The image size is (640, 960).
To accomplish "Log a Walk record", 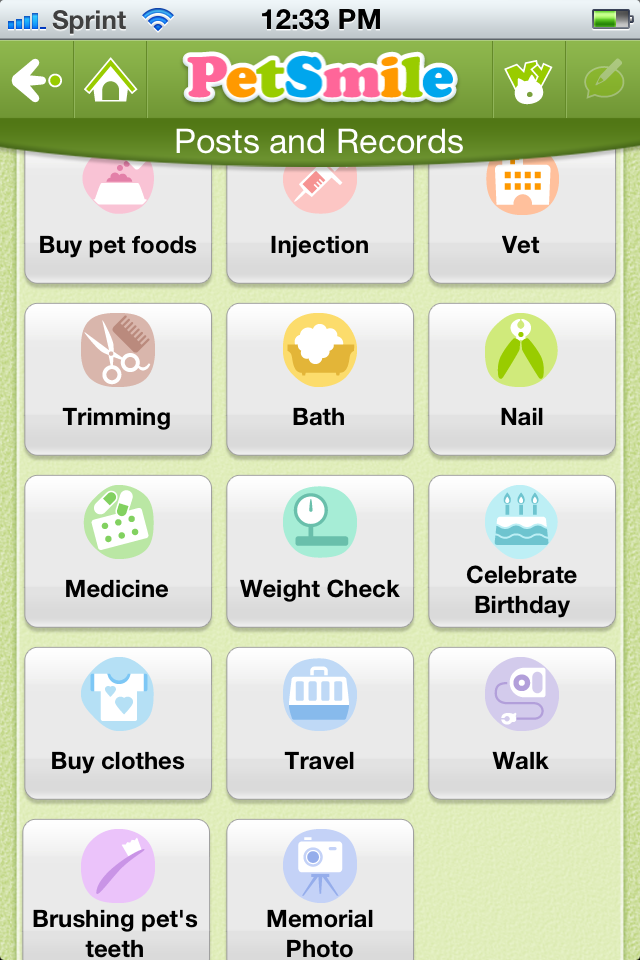I will click(x=522, y=724).
